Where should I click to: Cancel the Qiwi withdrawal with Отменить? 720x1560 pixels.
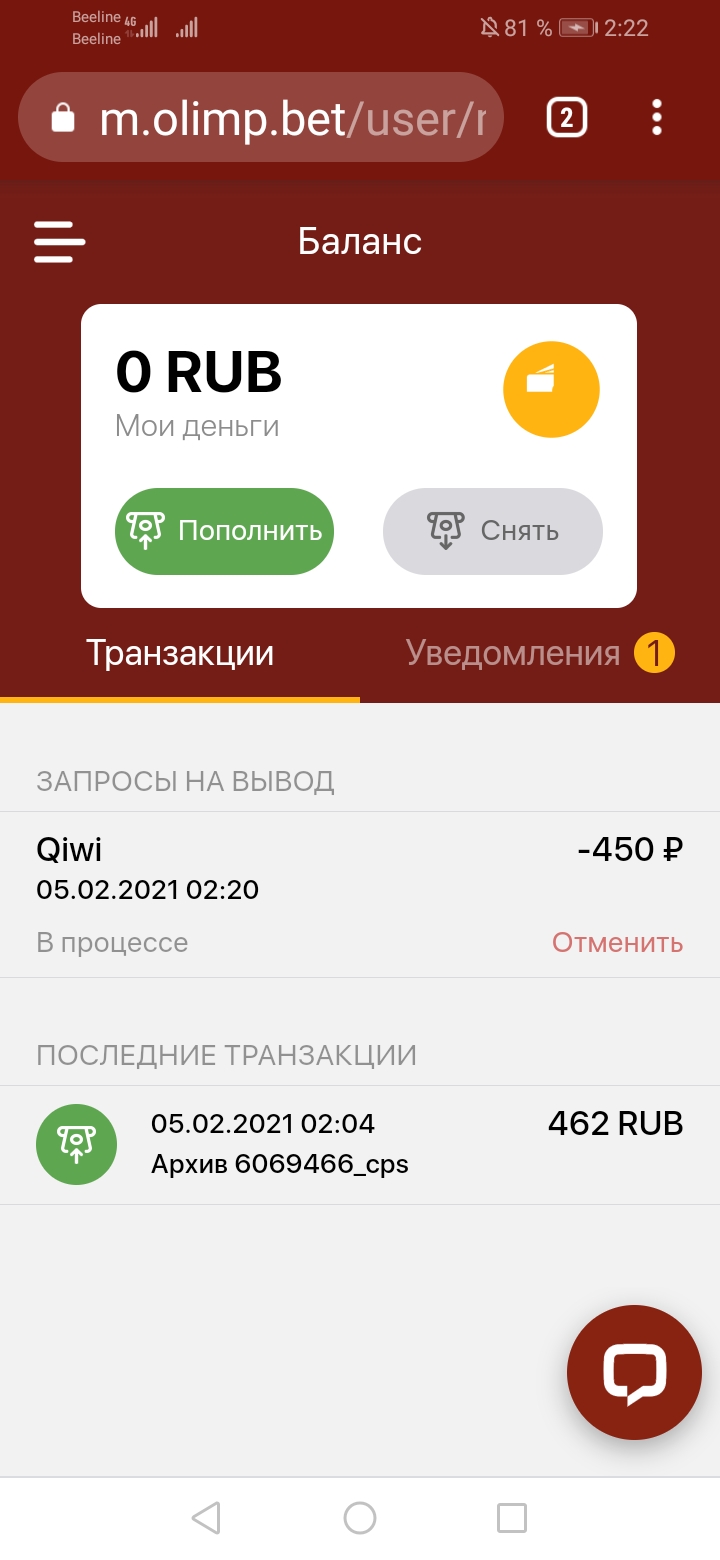pyautogui.click(x=617, y=943)
